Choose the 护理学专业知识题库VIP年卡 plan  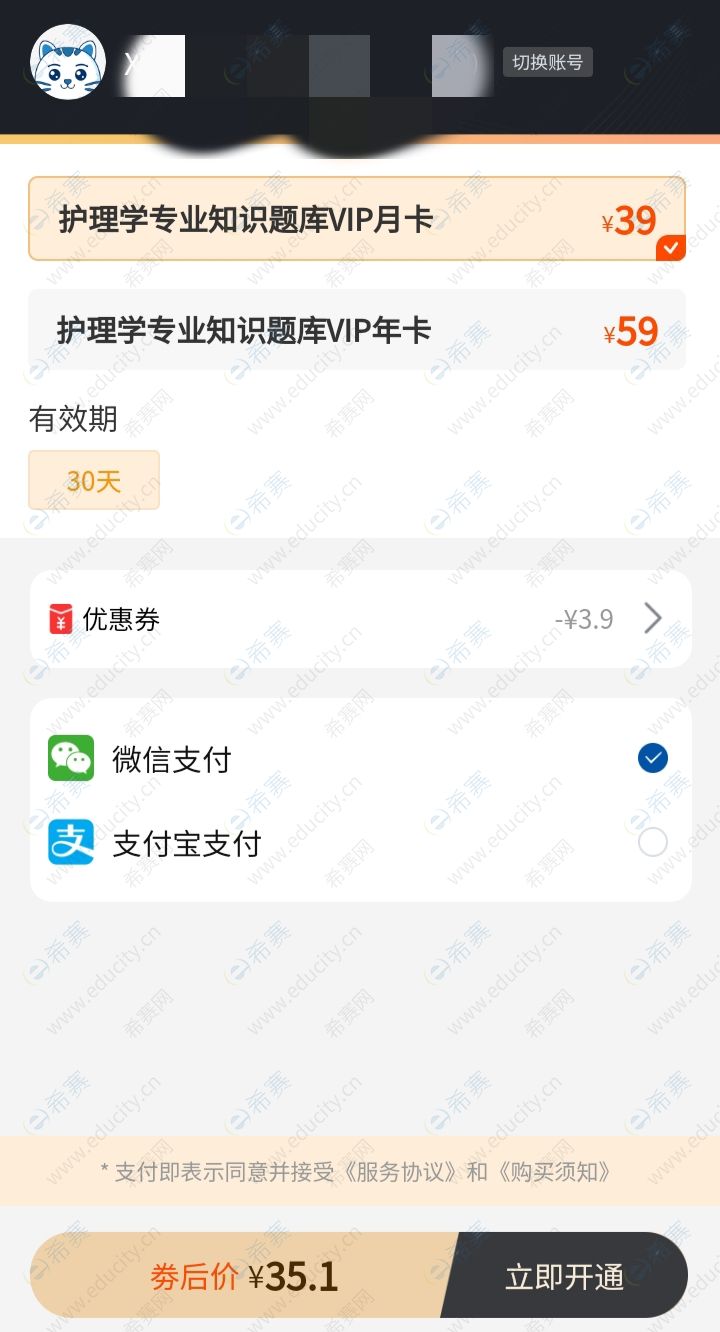[356, 330]
